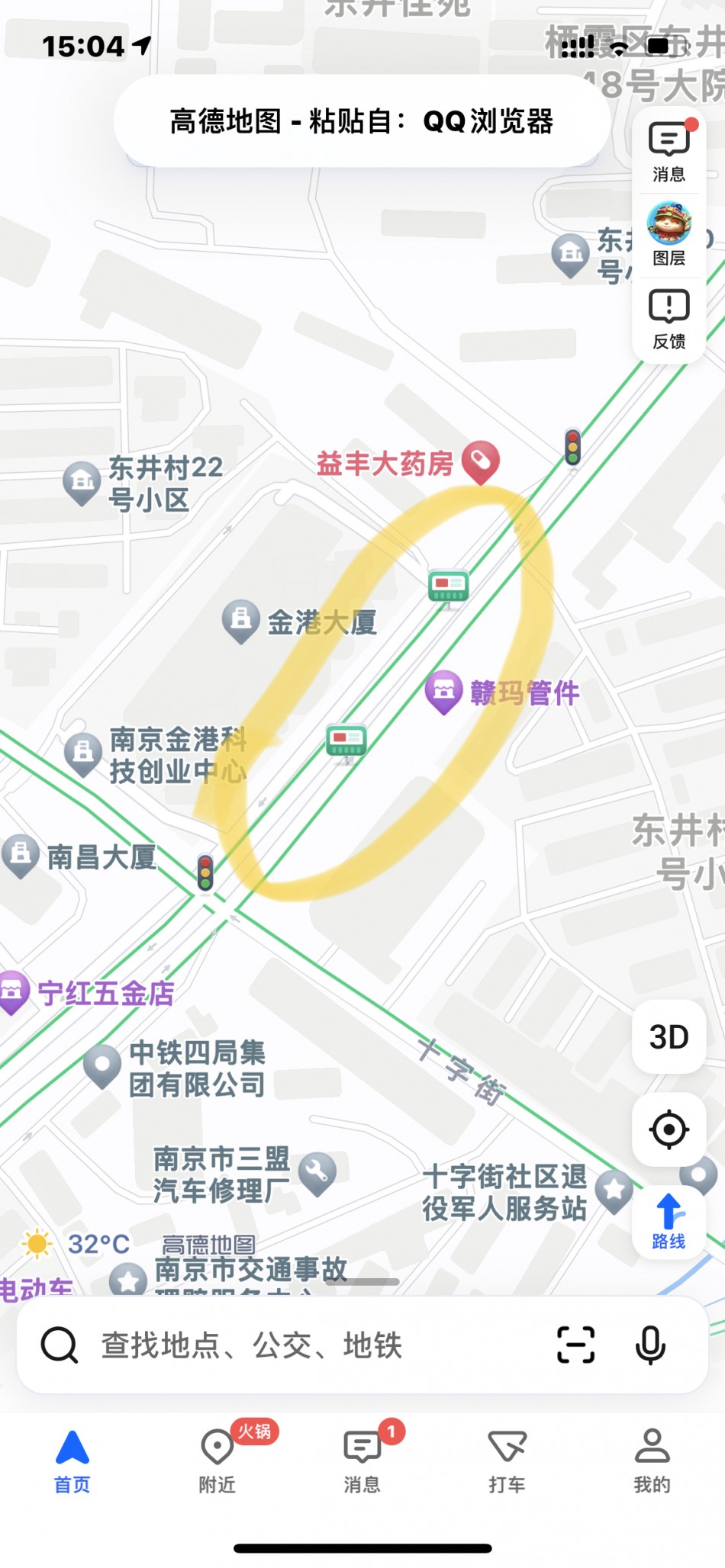Screen dimensions: 725x1568
Task: Open the scan icon in search bar
Action: tap(575, 1345)
